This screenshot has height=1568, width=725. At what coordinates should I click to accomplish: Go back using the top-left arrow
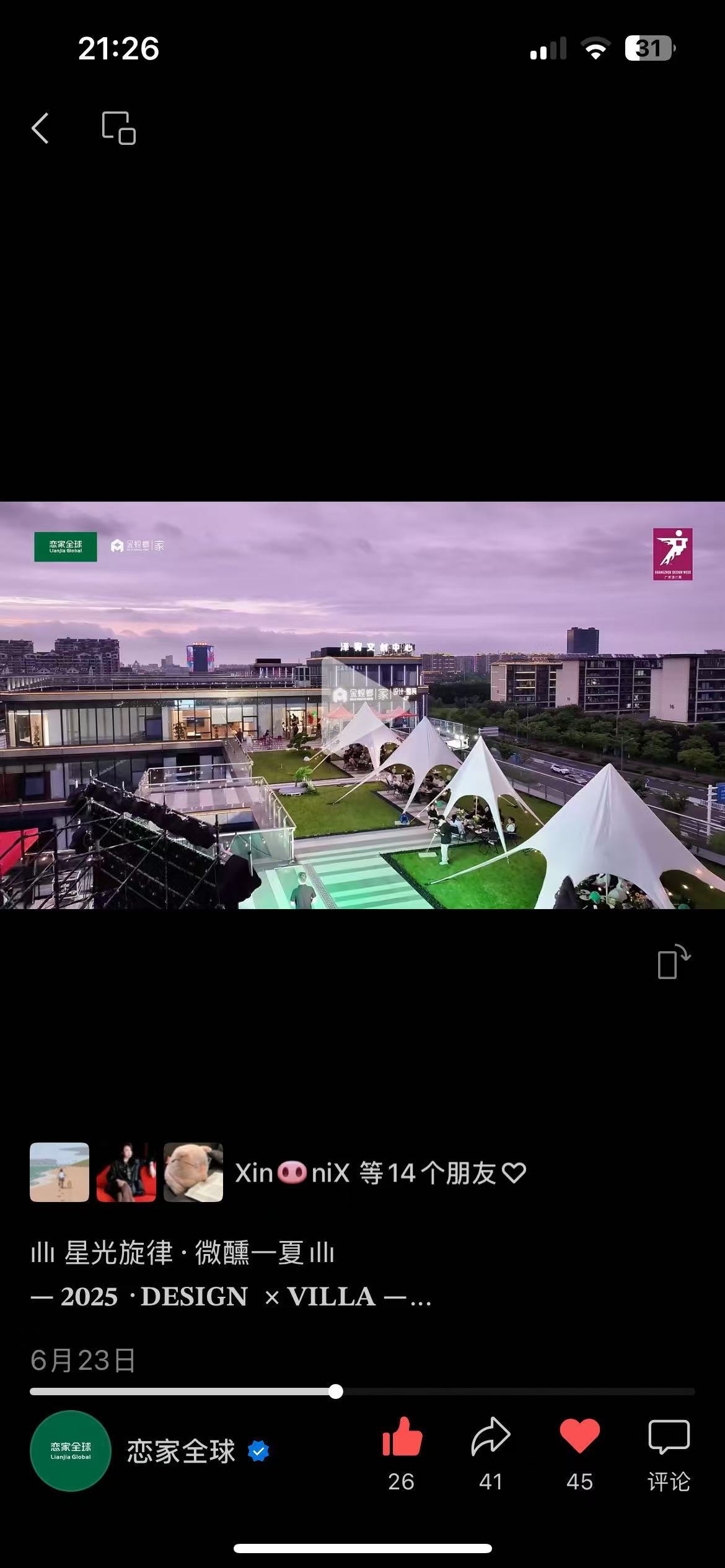tap(40, 128)
